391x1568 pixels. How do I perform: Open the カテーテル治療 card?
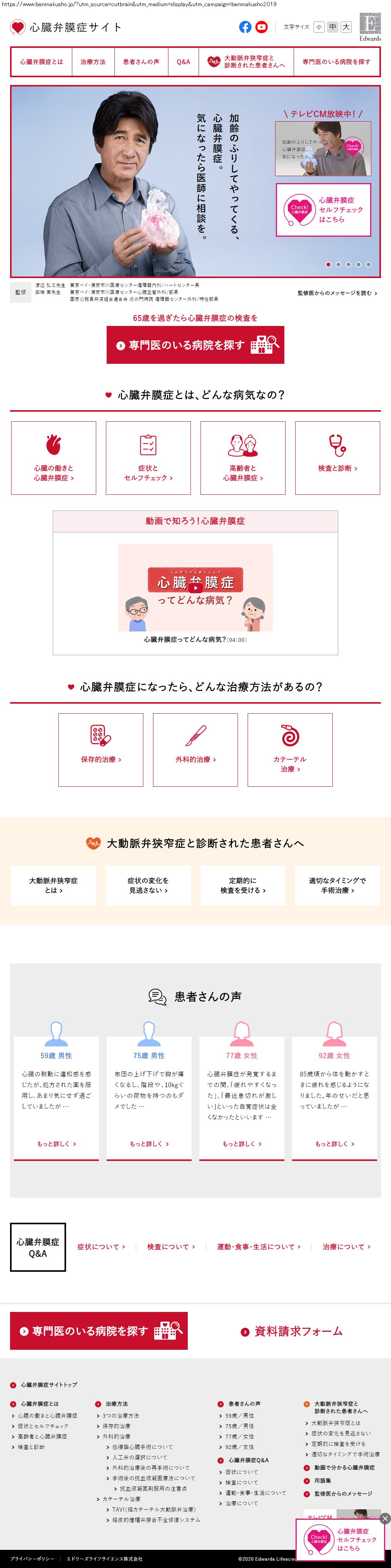coord(290,749)
